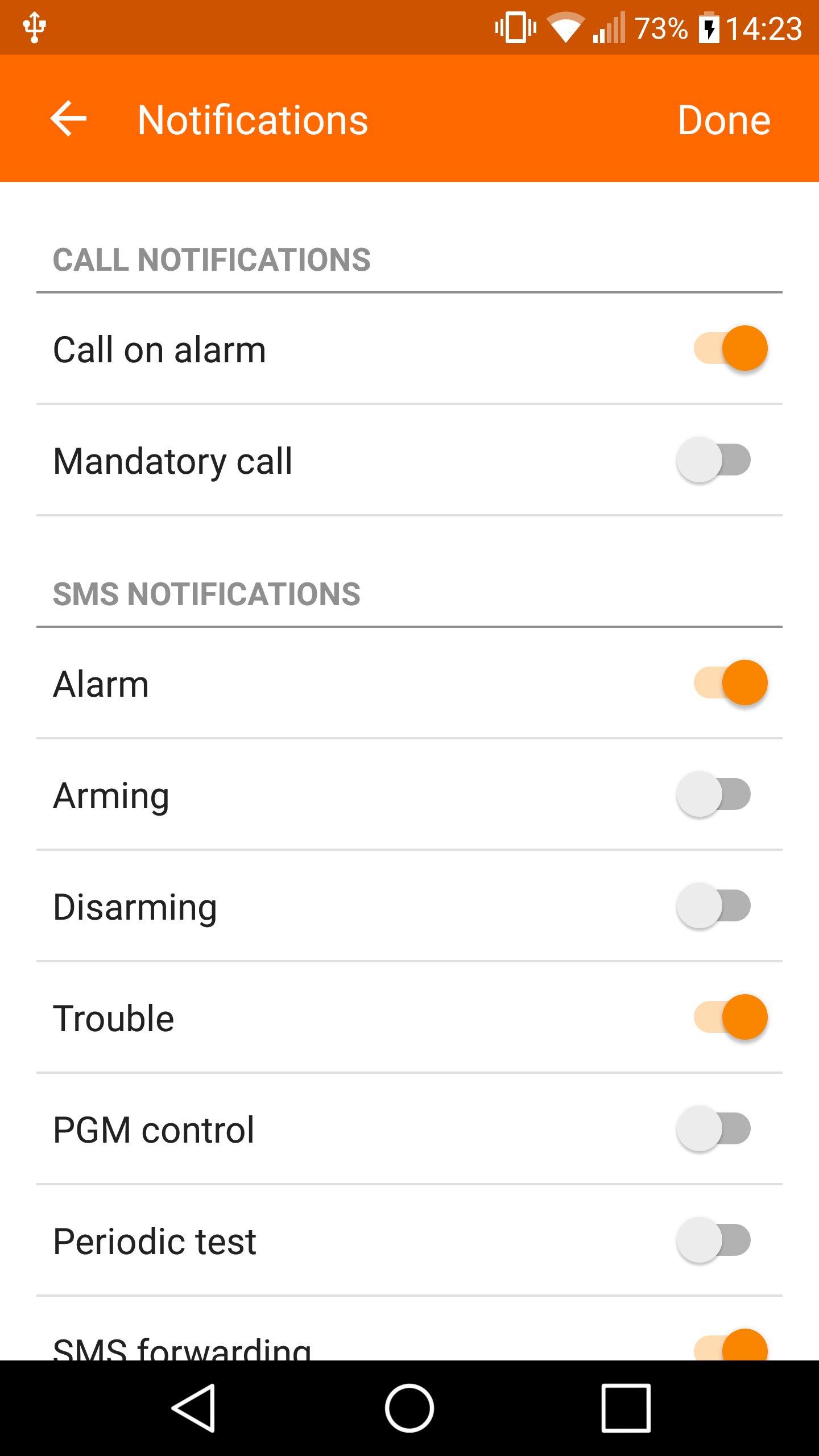Turn off Trouble SMS notification
Screen dimensions: 819x1456
pos(730,1017)
